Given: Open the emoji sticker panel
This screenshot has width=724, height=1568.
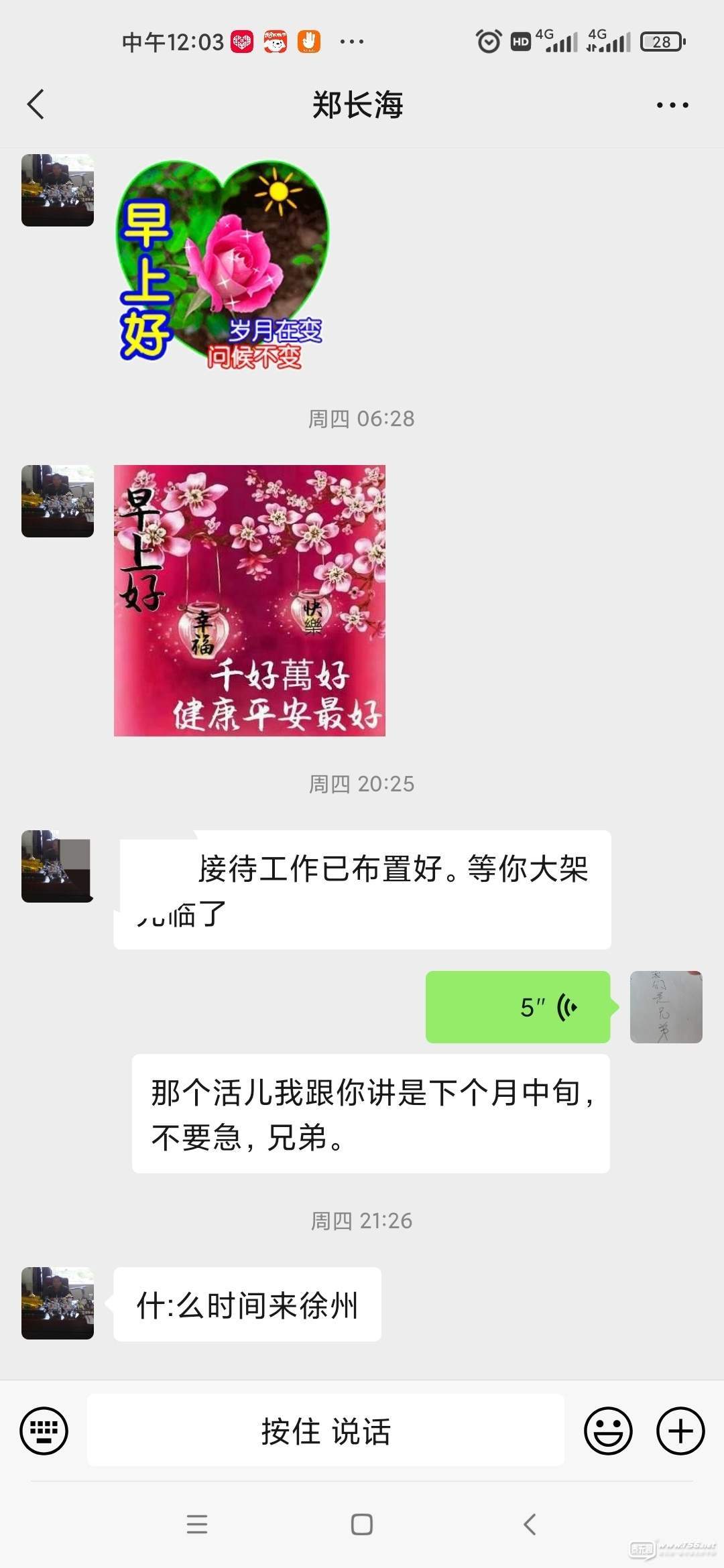Looking at the screenshot, I should pos(608,1431).
